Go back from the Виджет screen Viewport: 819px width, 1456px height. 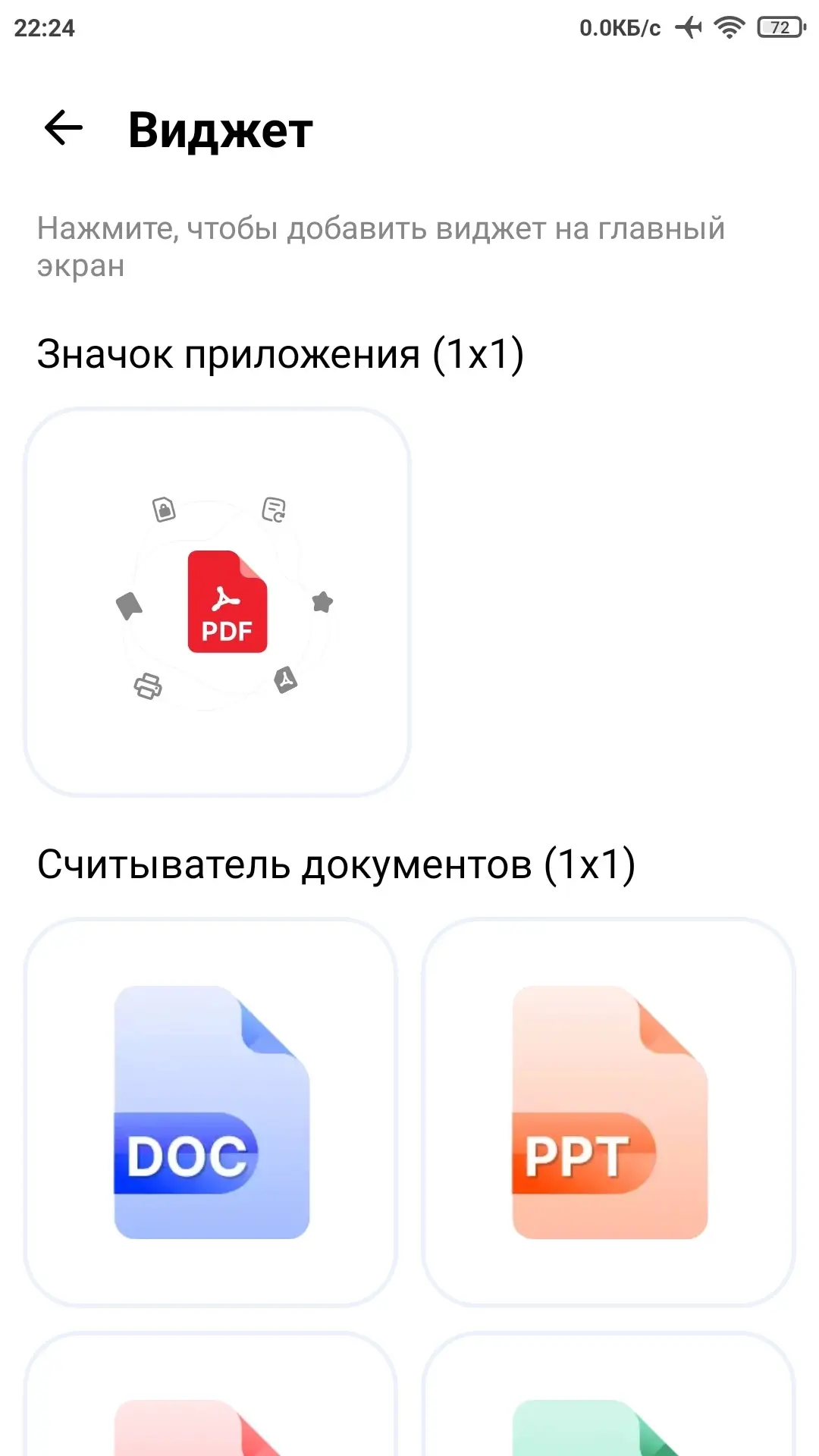64,128
